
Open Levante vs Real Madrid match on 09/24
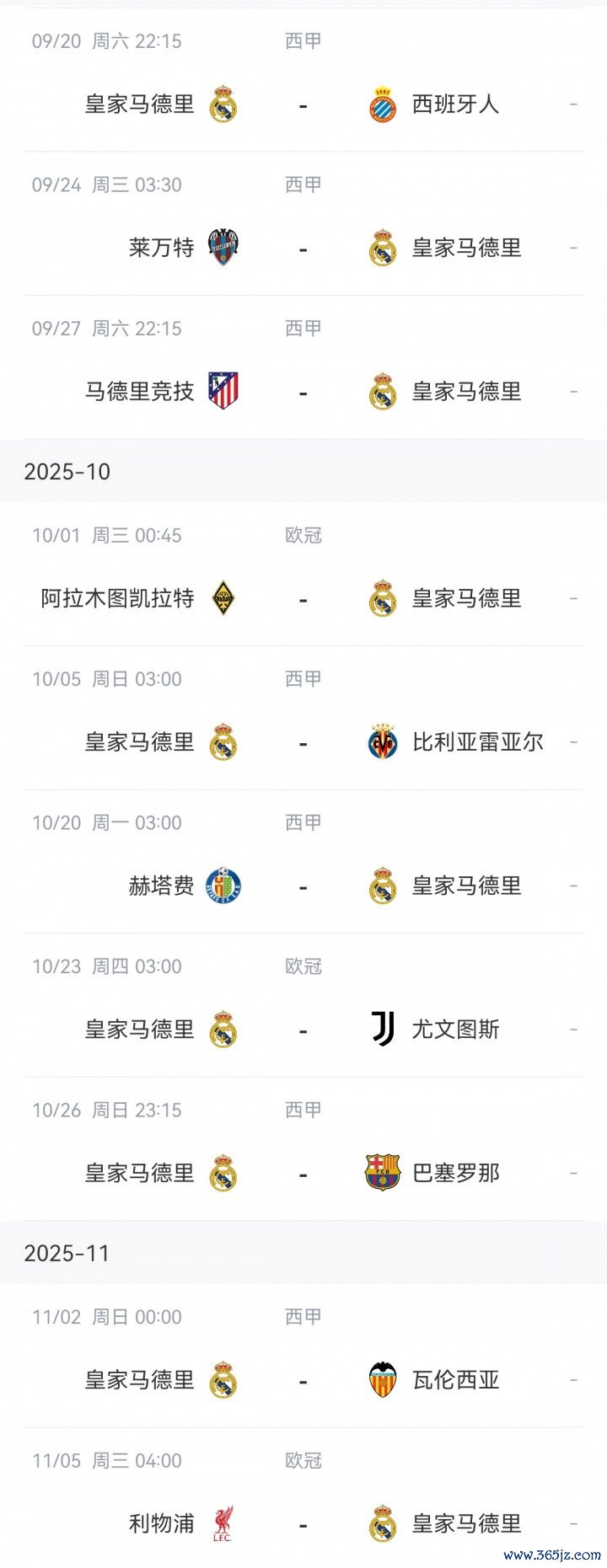pyautogui.click(x=303, y=249)
